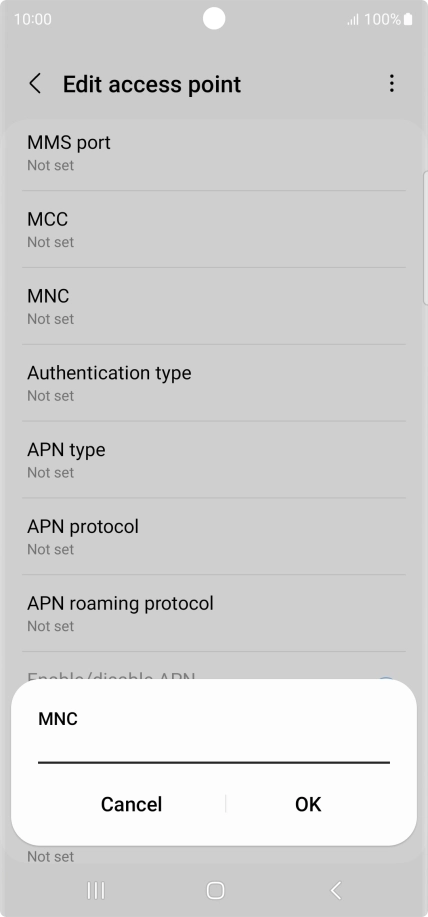
Task: Tap the system home button
Action: [x=215, y=890]
